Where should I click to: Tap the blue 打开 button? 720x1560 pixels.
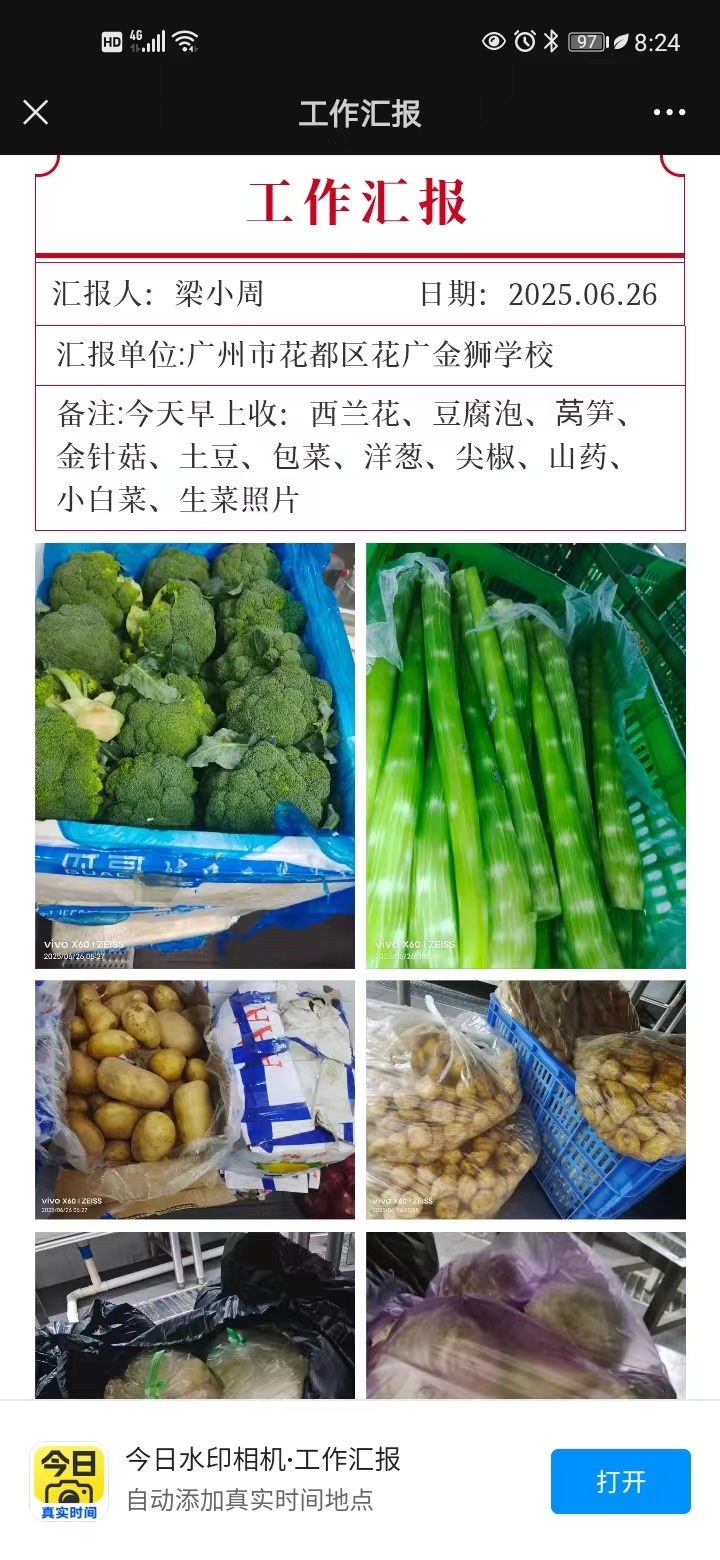pyautogui.click(x=620, y=1481)
